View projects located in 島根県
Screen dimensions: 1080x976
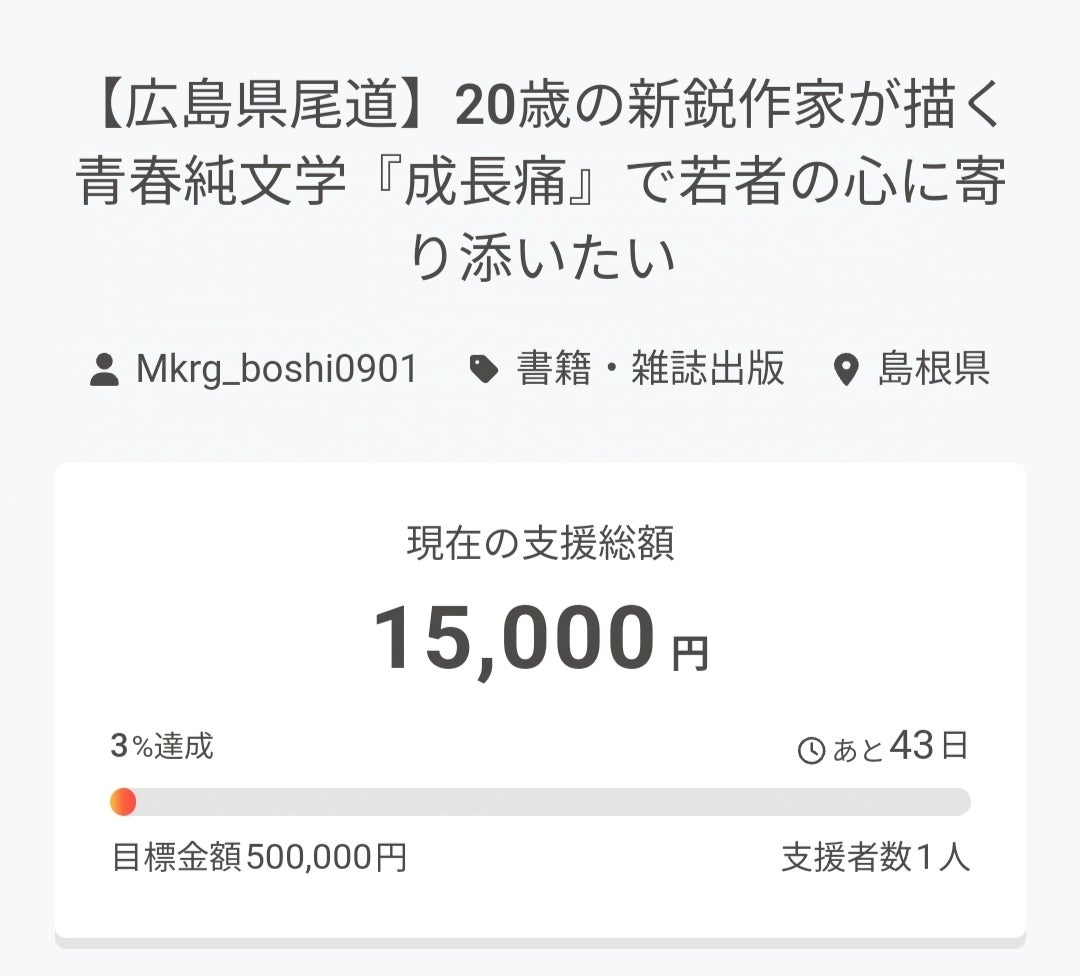pyautogui.click(x=932, y=370)
